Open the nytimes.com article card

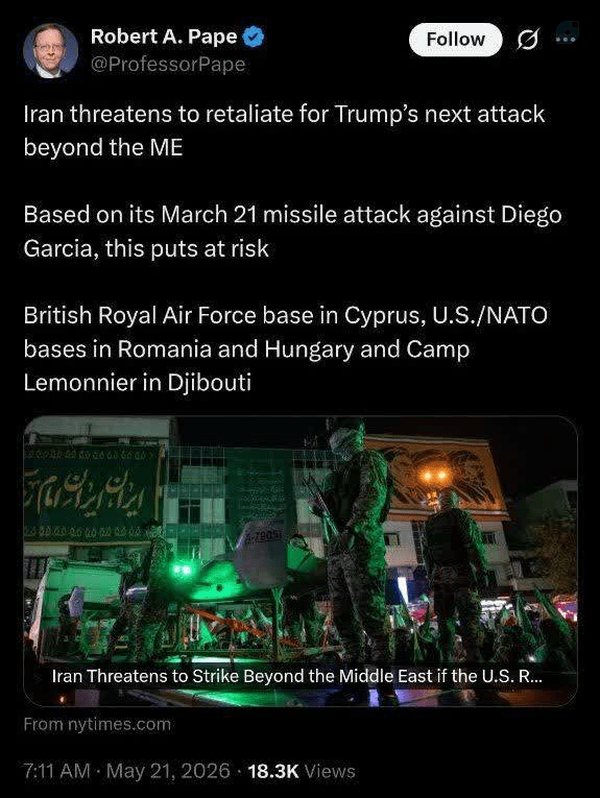tap(300, 561)
